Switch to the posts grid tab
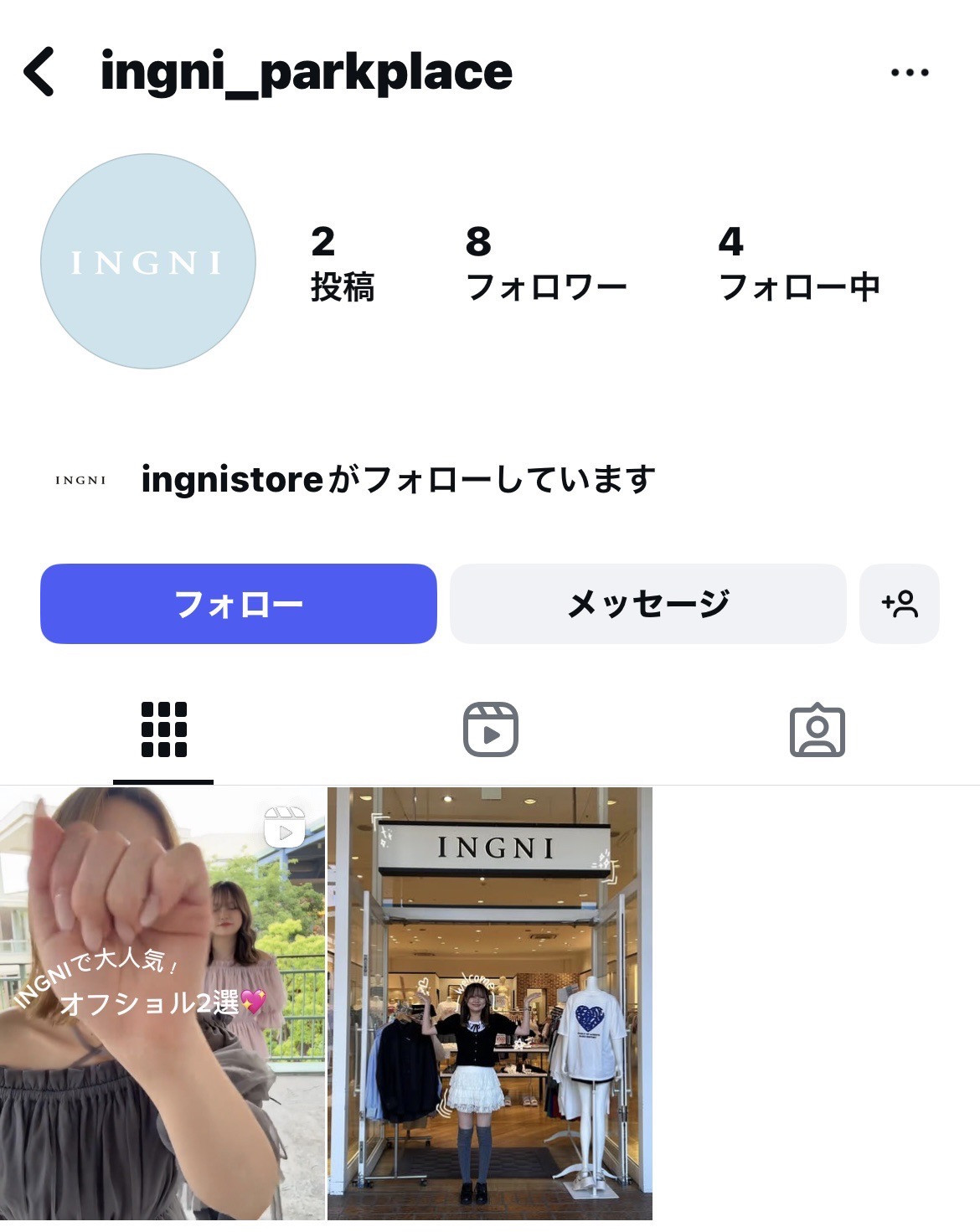The height and width of the screenshot is (1232, 980). pos(163,729)
